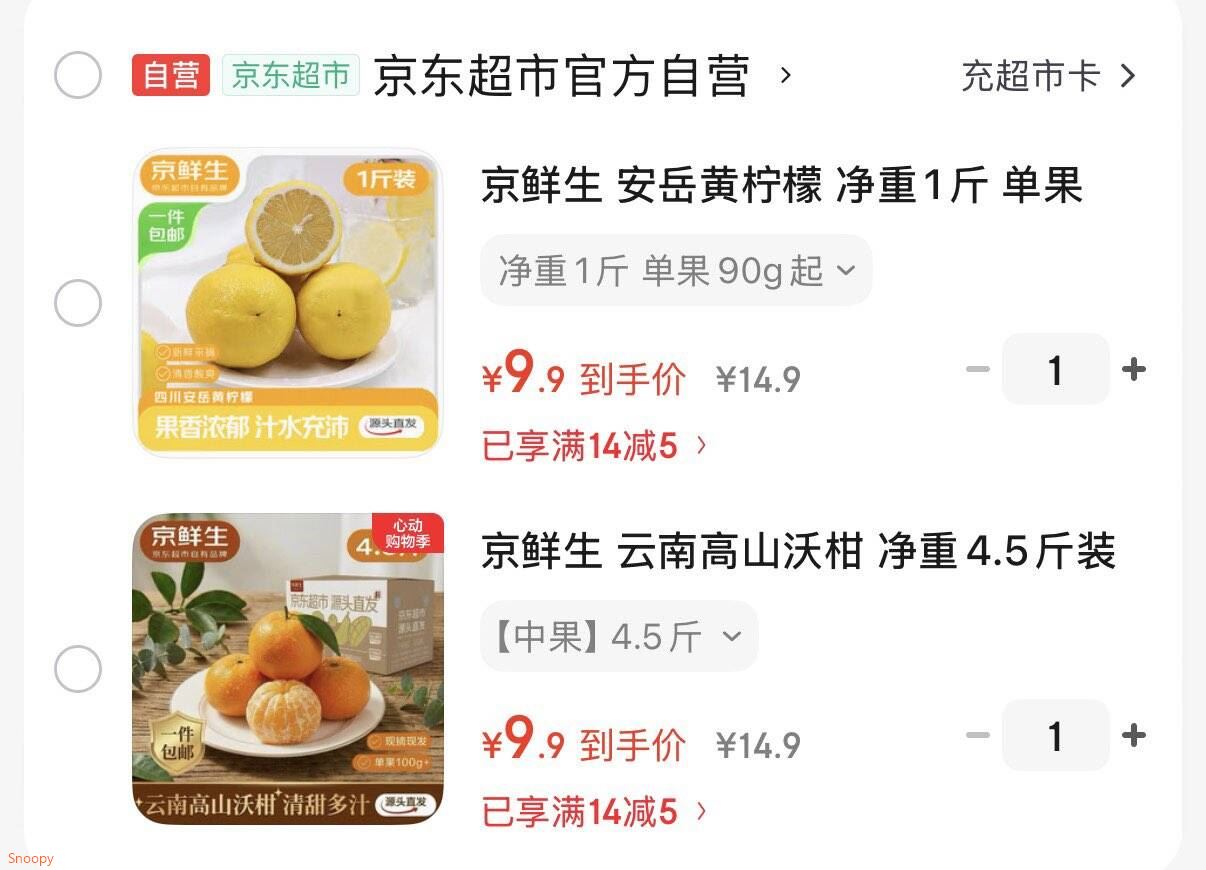Select all items from 京东超市官方自营 store
1206x870 pixels.
coord(78,75)
